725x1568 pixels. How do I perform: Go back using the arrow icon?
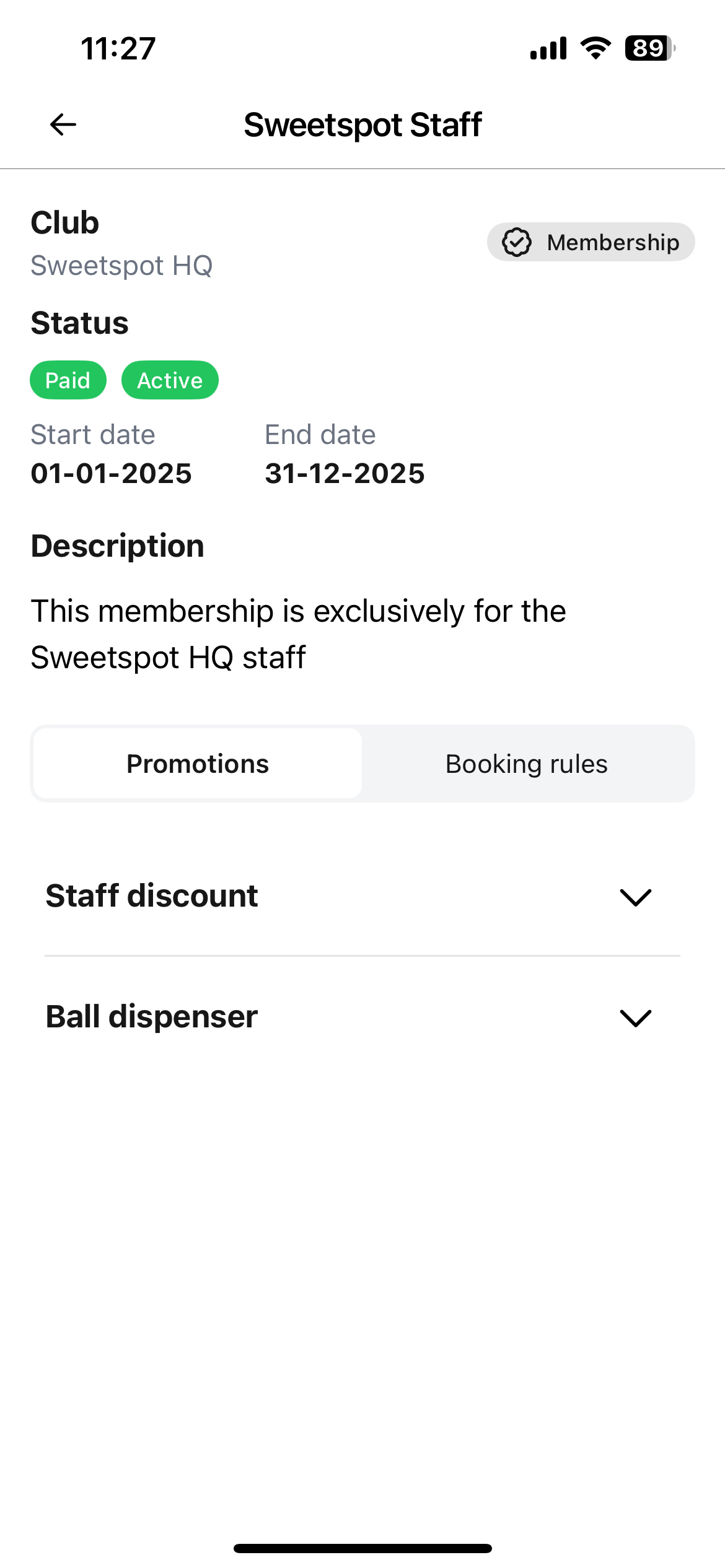[63, 124]
